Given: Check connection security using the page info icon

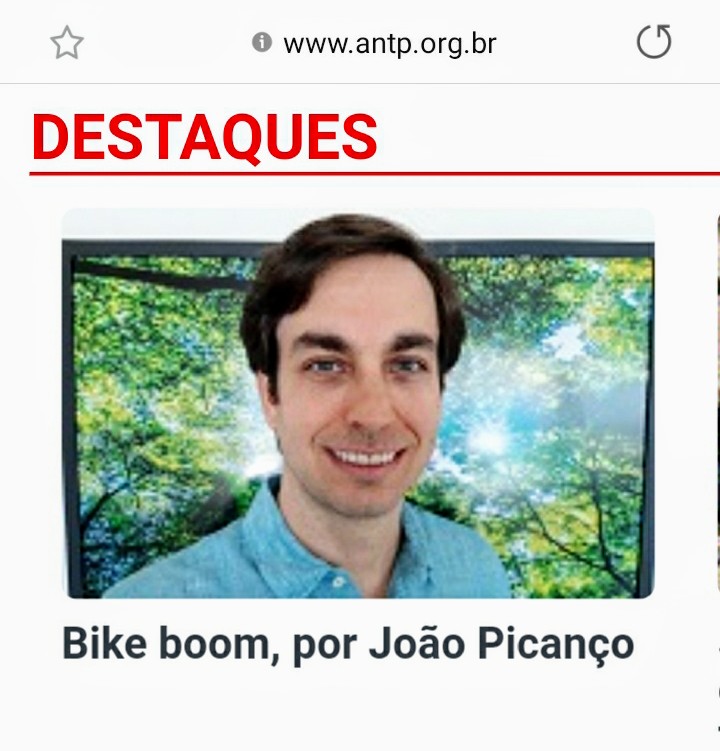Looking at the screenshot, I should 260,44.
